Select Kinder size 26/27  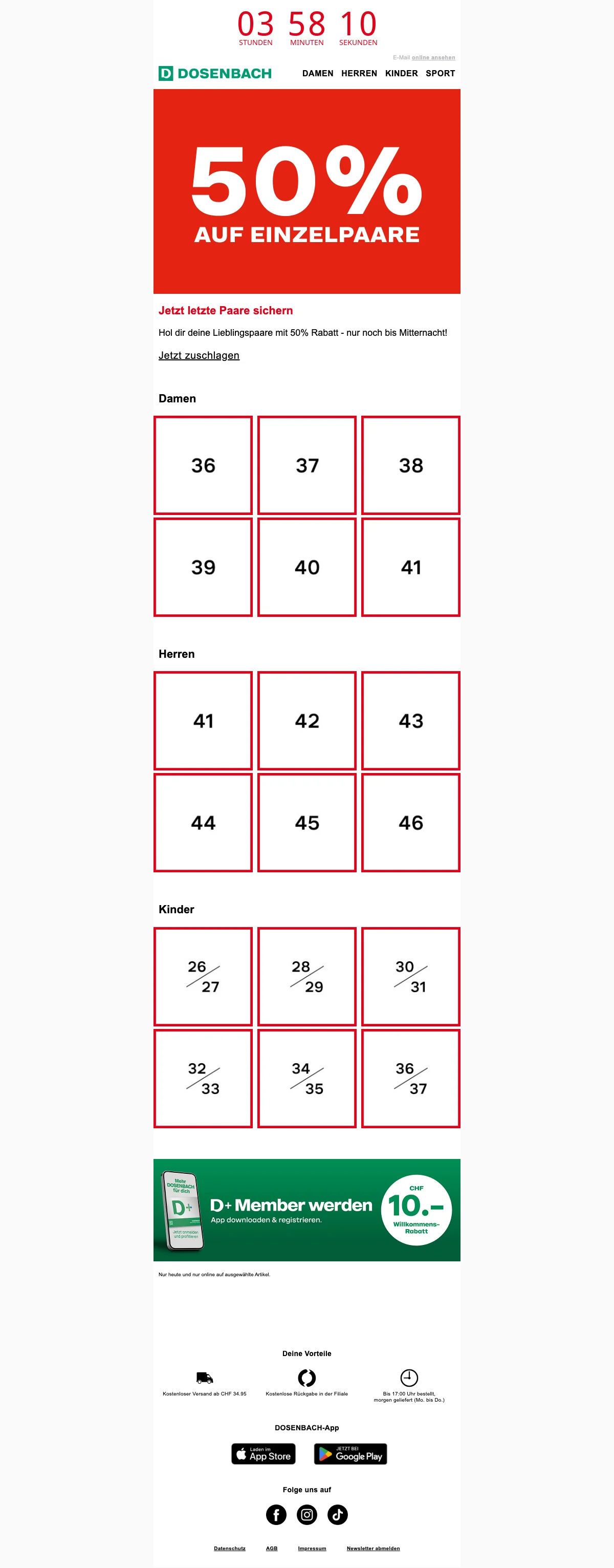coord(203,976)
